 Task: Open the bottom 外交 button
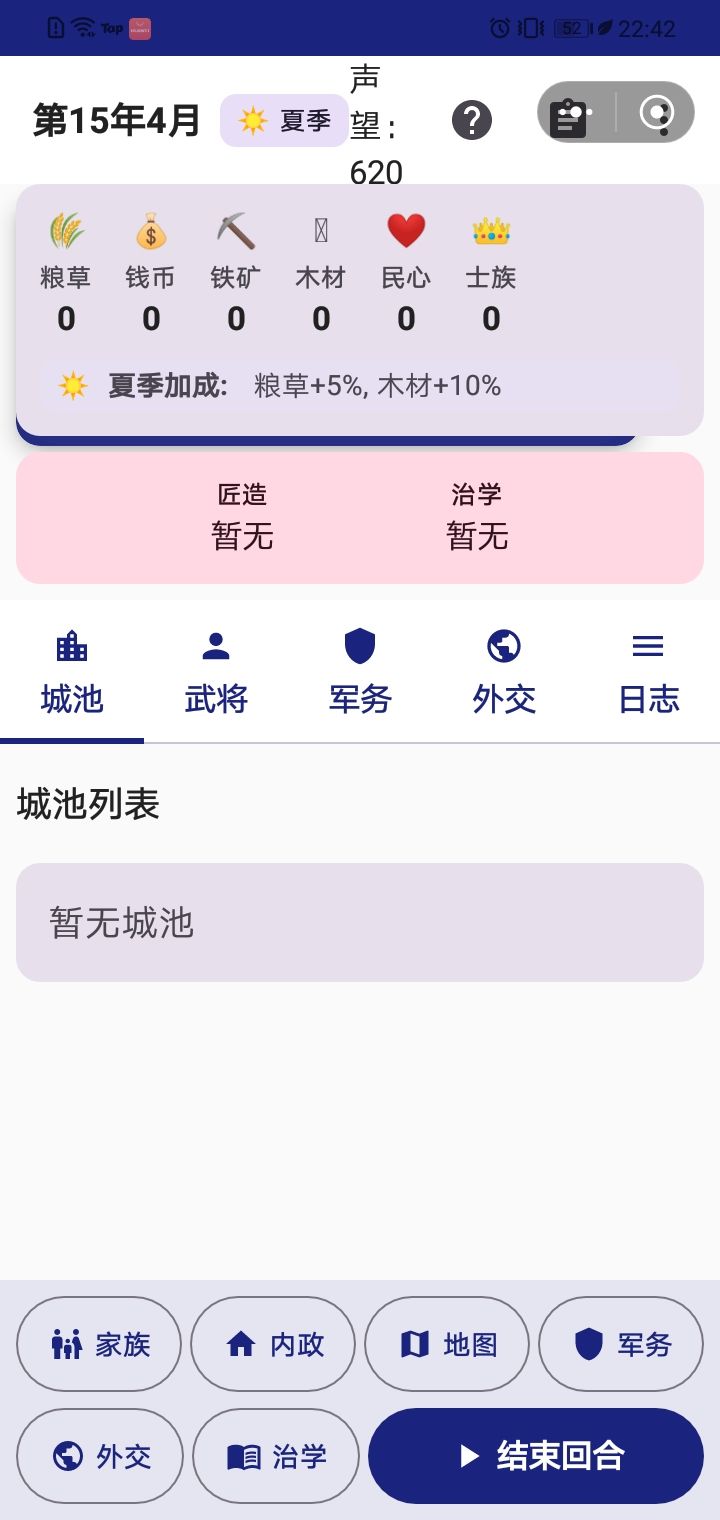click(x=100, y=1456)
